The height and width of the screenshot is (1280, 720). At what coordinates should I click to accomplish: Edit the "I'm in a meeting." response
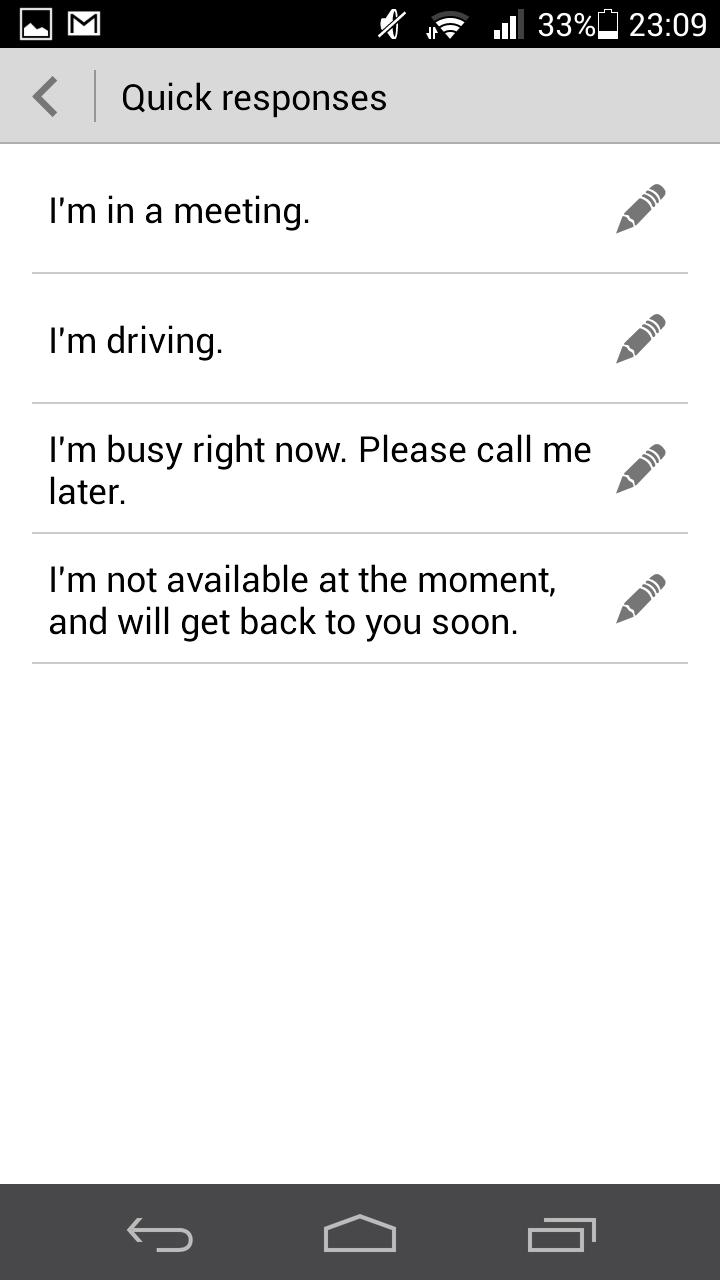point(640,208)
